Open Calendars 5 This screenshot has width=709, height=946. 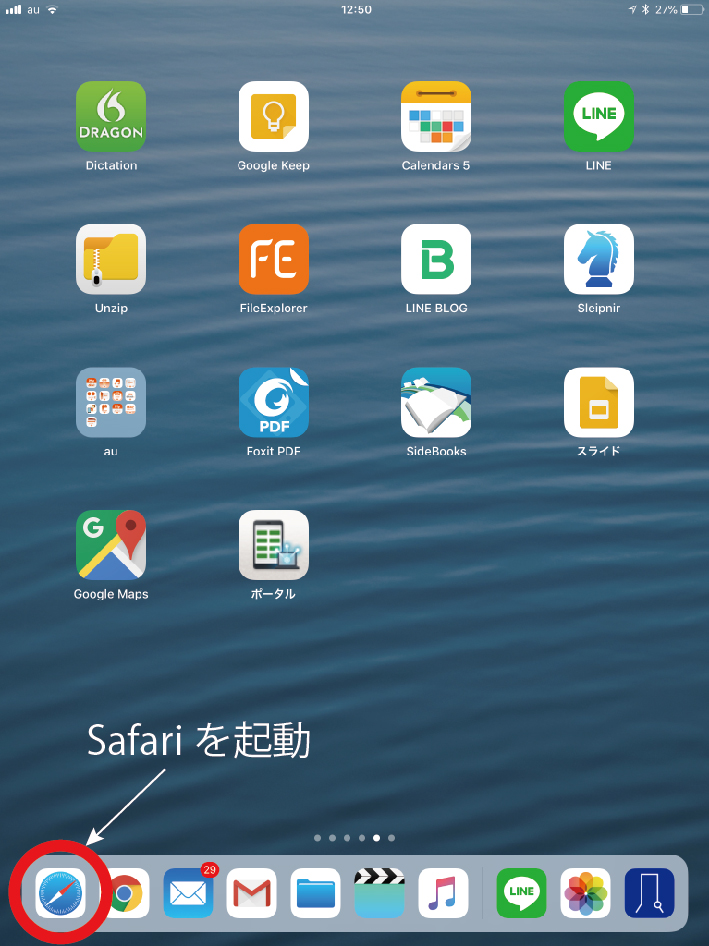436,116
